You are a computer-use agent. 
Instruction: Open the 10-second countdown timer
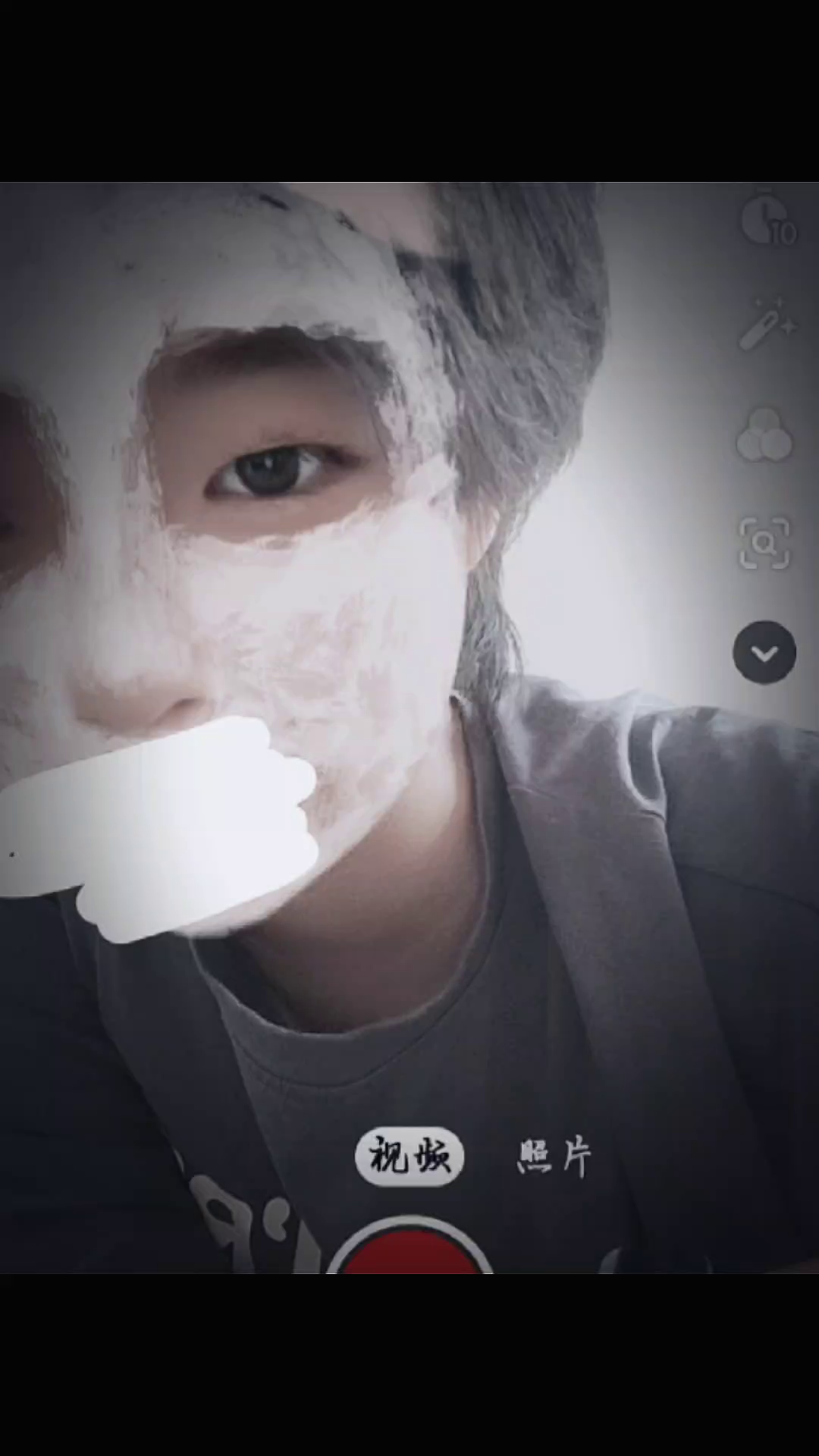pos(767,221)
